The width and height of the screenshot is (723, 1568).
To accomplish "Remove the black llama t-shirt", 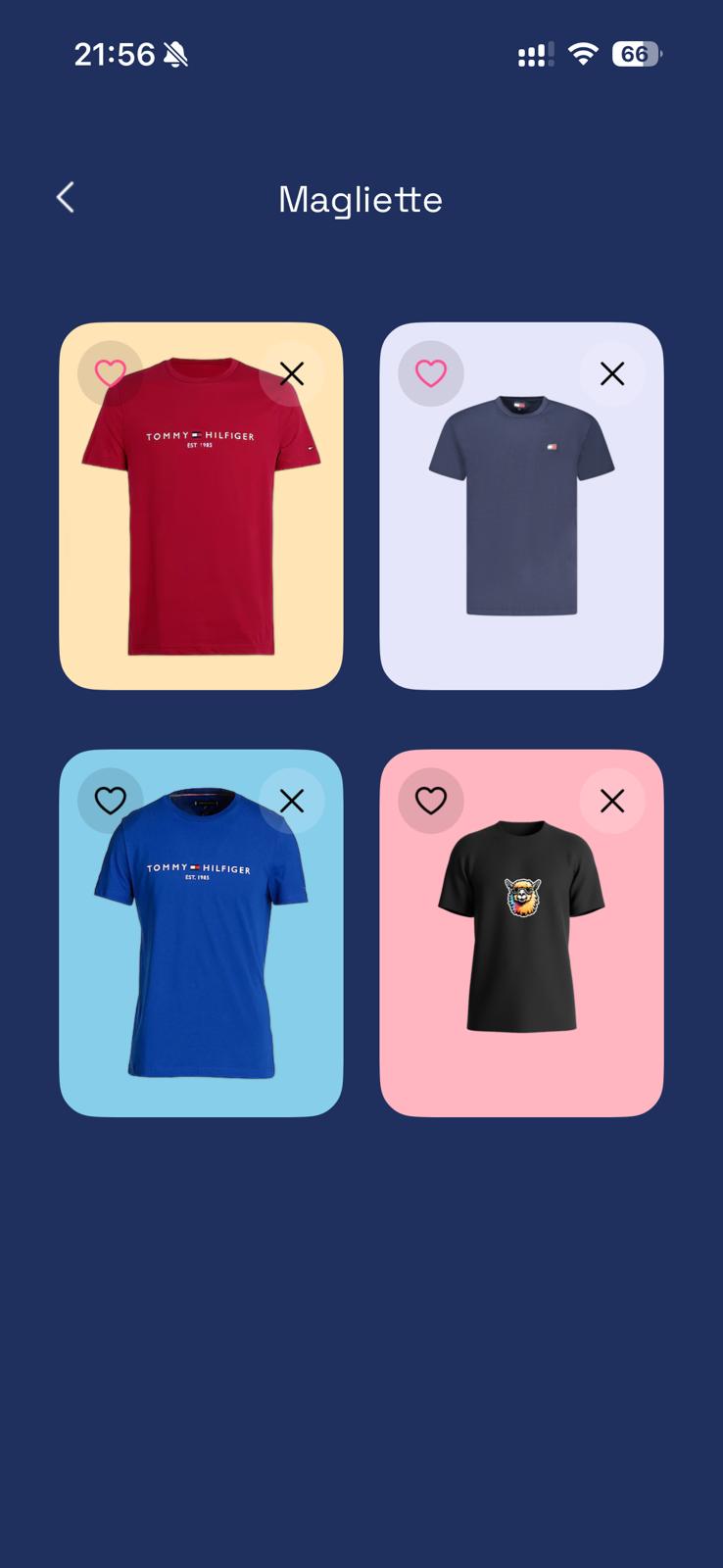I will click(612, 801).
